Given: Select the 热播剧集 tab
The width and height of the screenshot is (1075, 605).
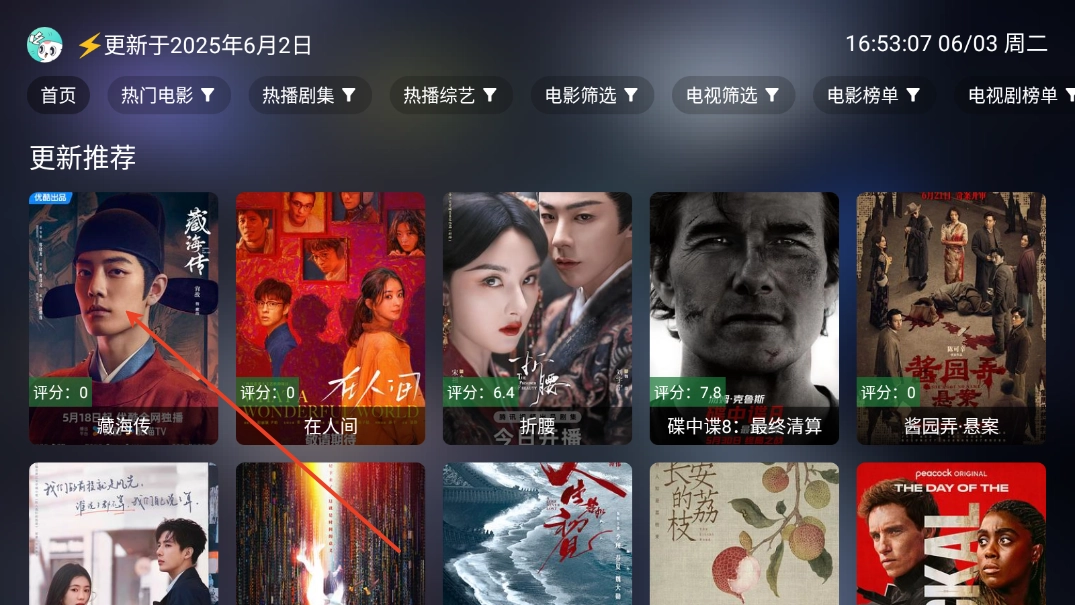Looking at the screenshot, I should (309, 96).
